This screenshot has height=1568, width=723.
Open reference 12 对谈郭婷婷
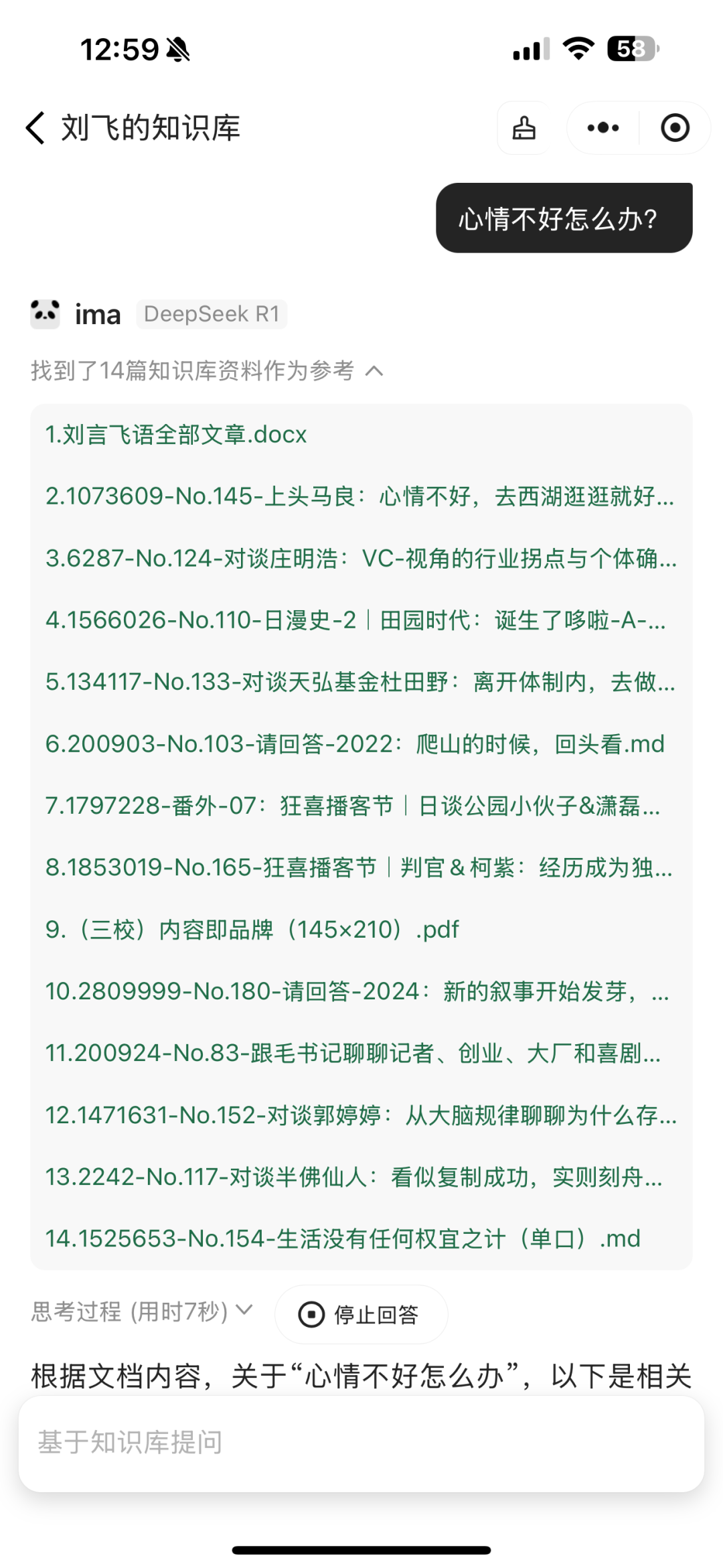[361, 1115]
